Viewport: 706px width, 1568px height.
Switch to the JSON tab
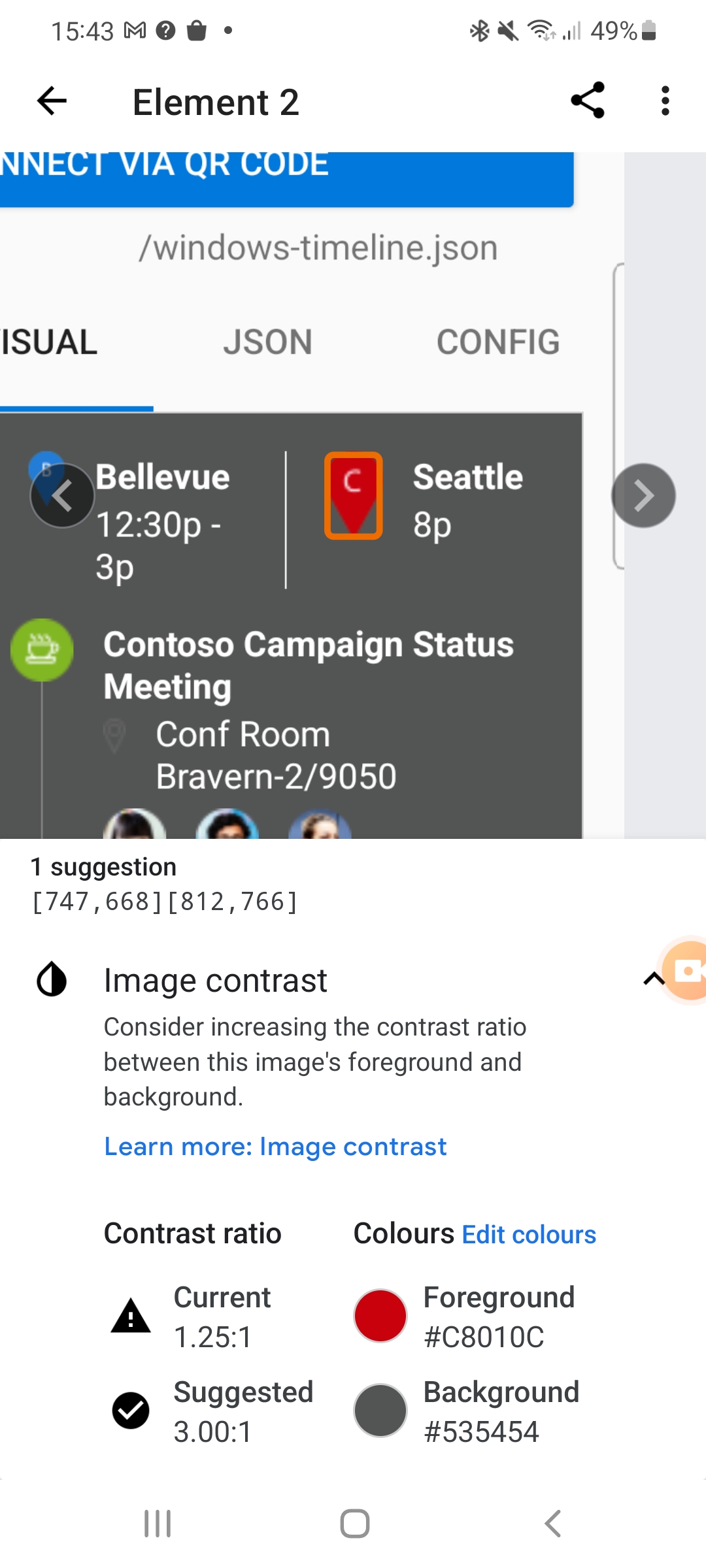[x=268, y=341]
